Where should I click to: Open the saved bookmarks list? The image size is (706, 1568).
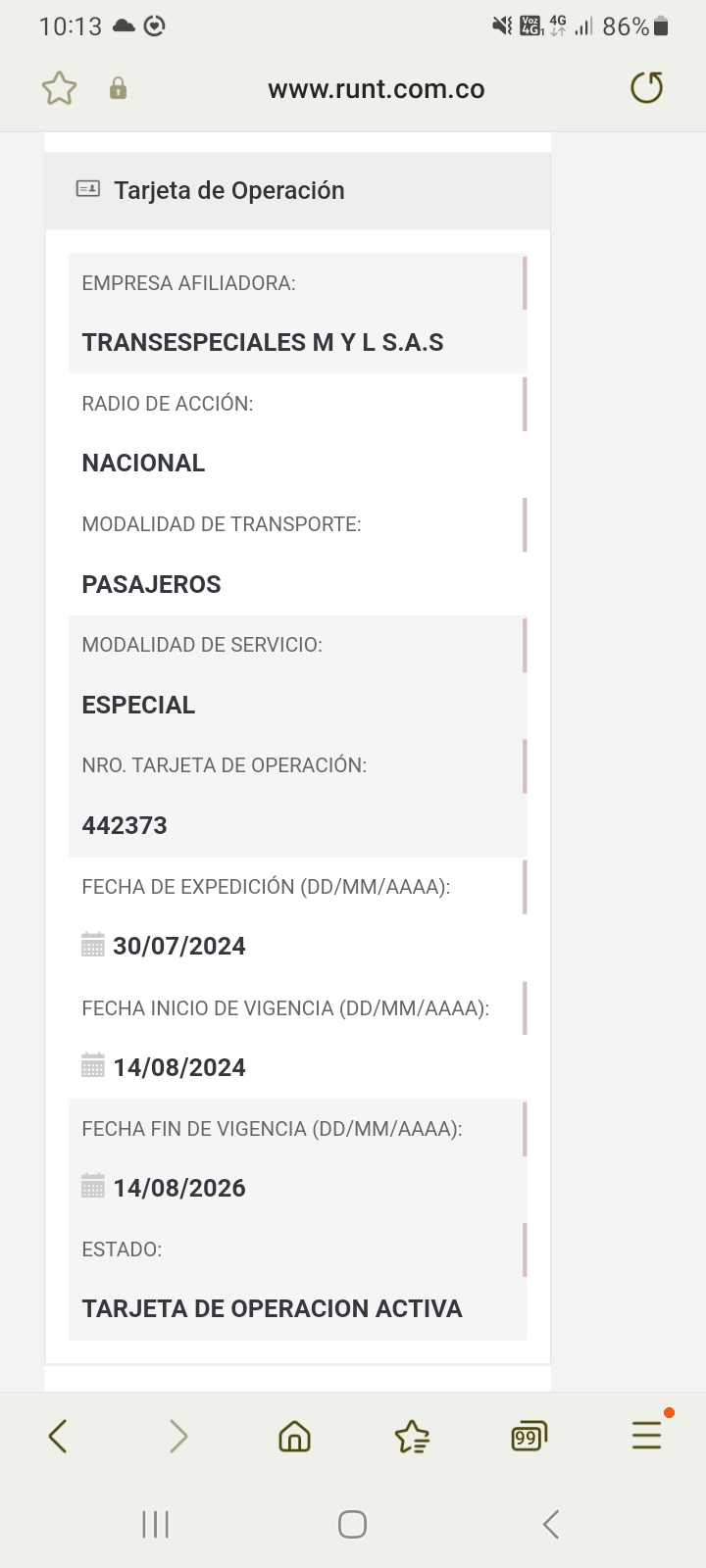[x=412, y=1437]
